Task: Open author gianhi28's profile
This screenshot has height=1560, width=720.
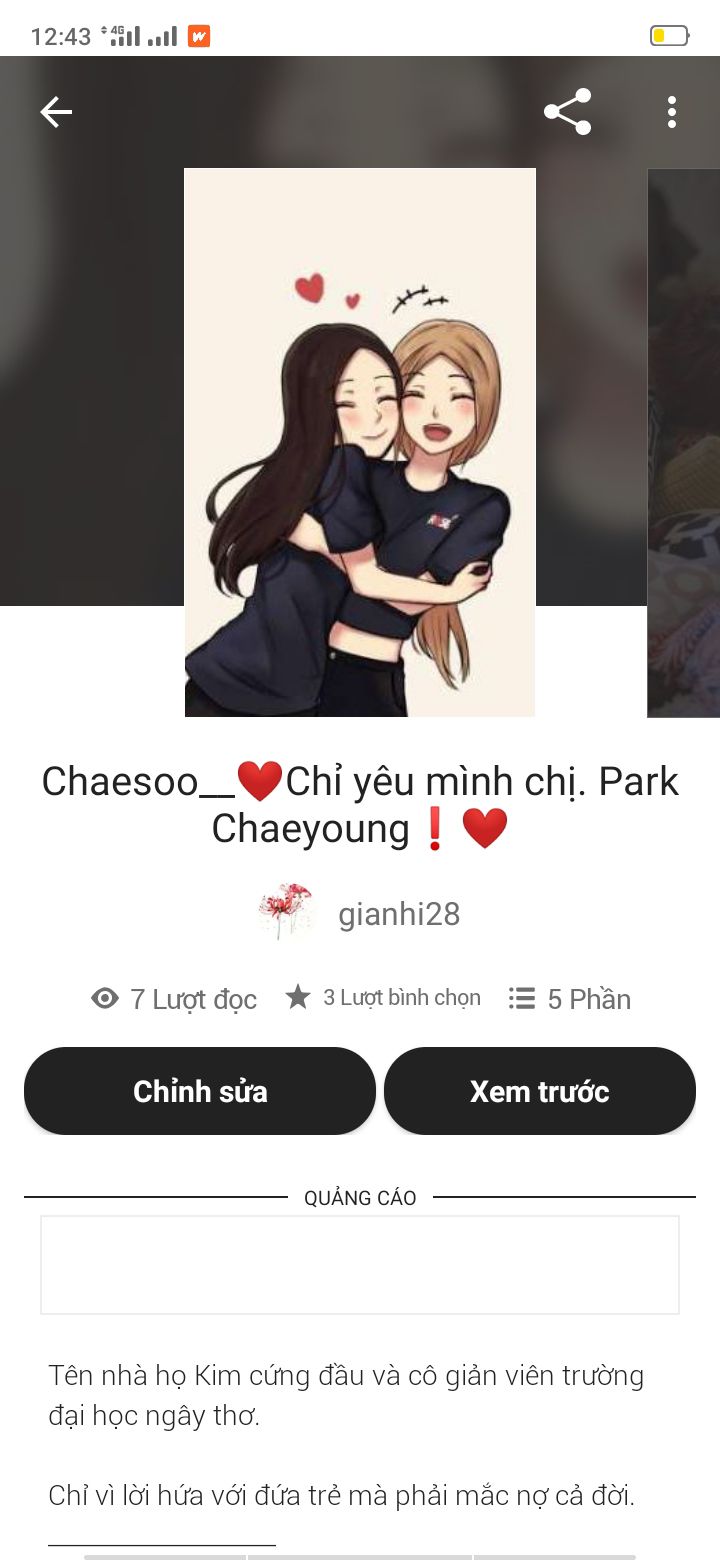Action: tap(398, 914)
